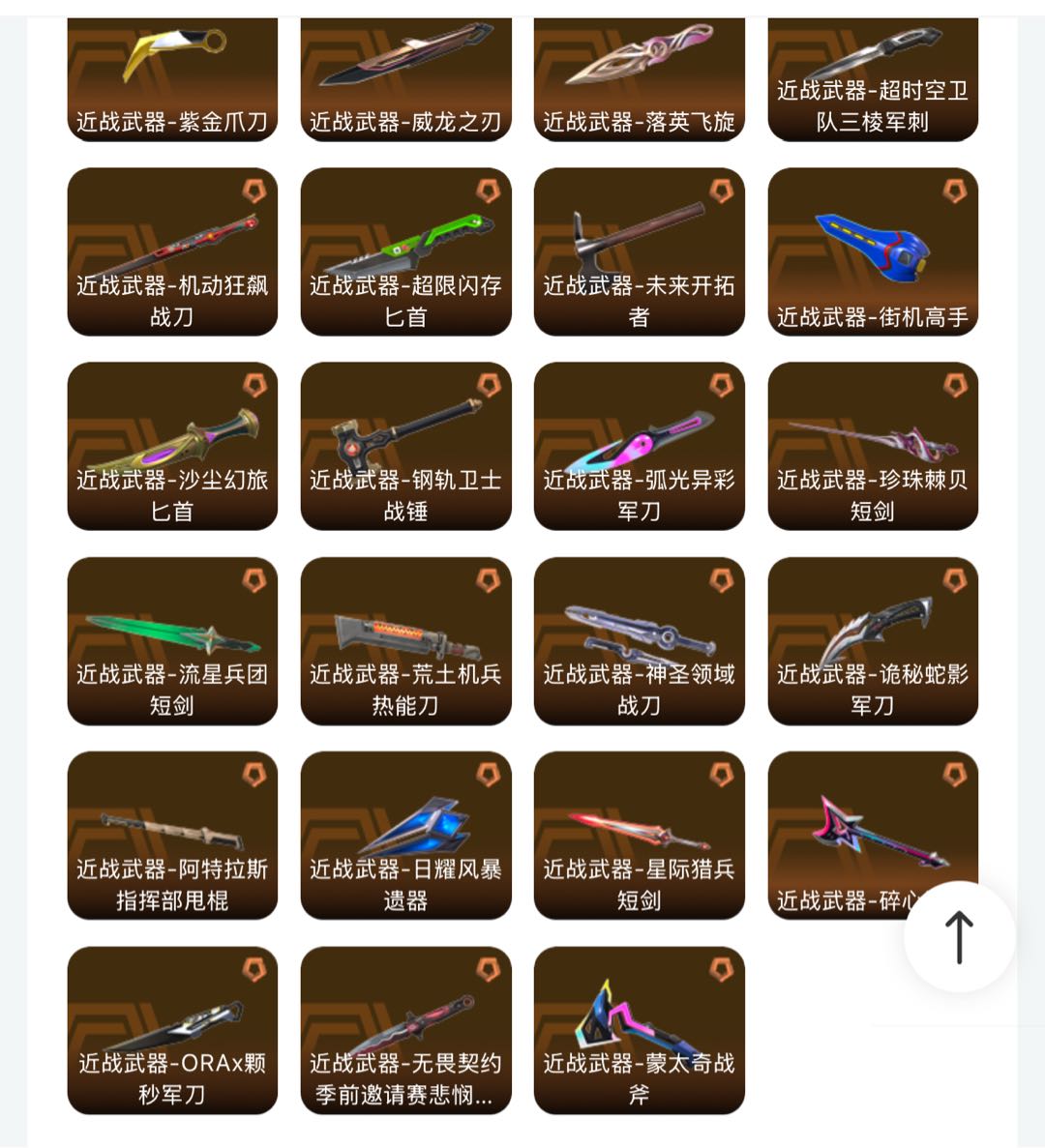Open the 近战武器-流星兵团短剑 tile
1045x1148 pixels.
tap(172, 640)
